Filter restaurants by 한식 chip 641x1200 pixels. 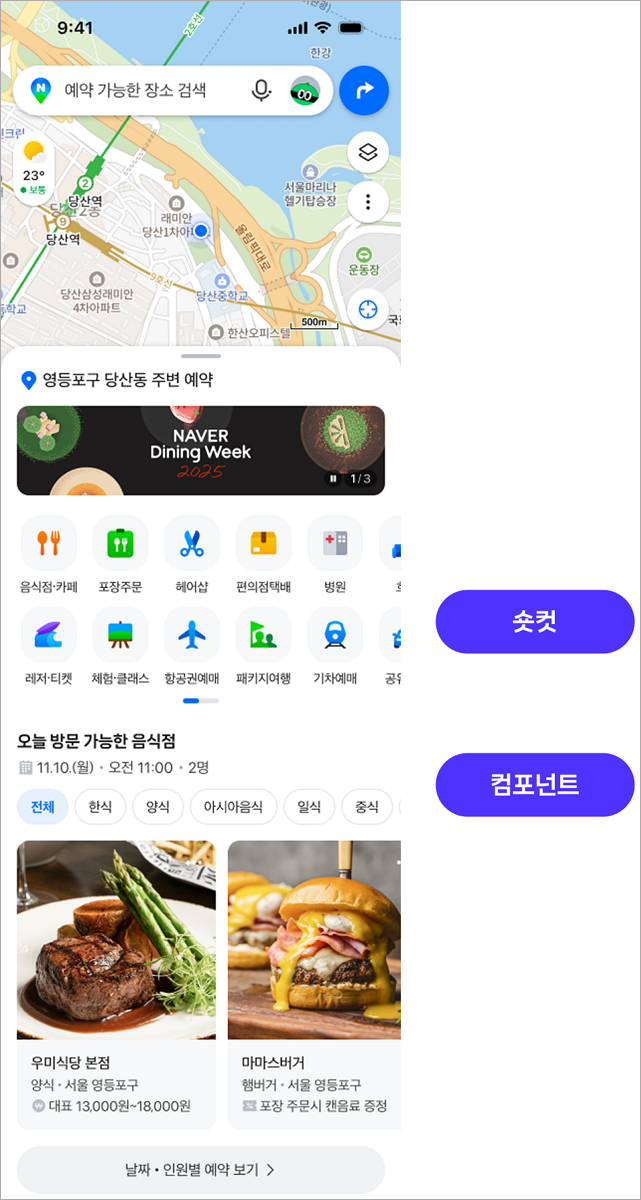(x=100, y=807)
